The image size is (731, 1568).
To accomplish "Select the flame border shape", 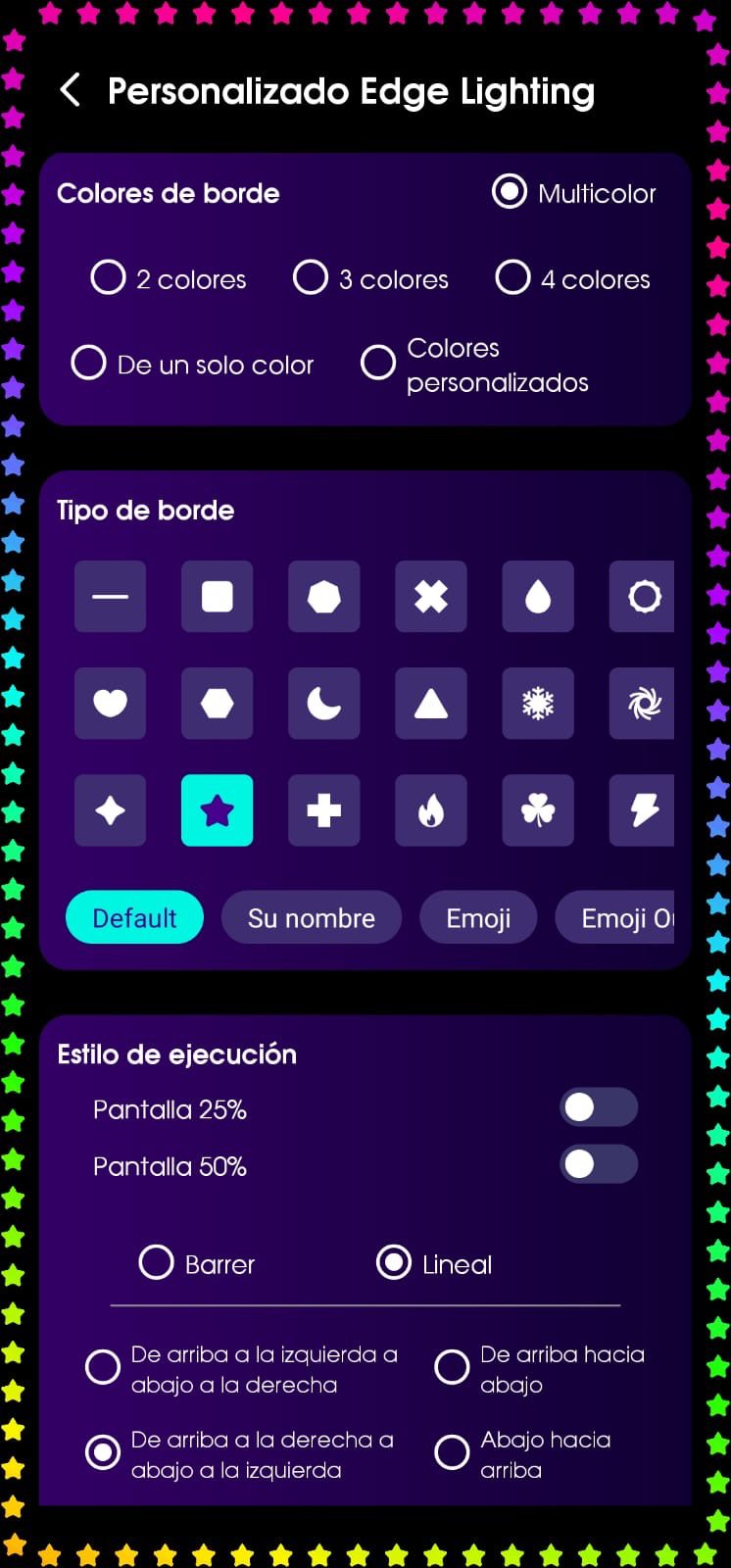I will coord(431,810).
